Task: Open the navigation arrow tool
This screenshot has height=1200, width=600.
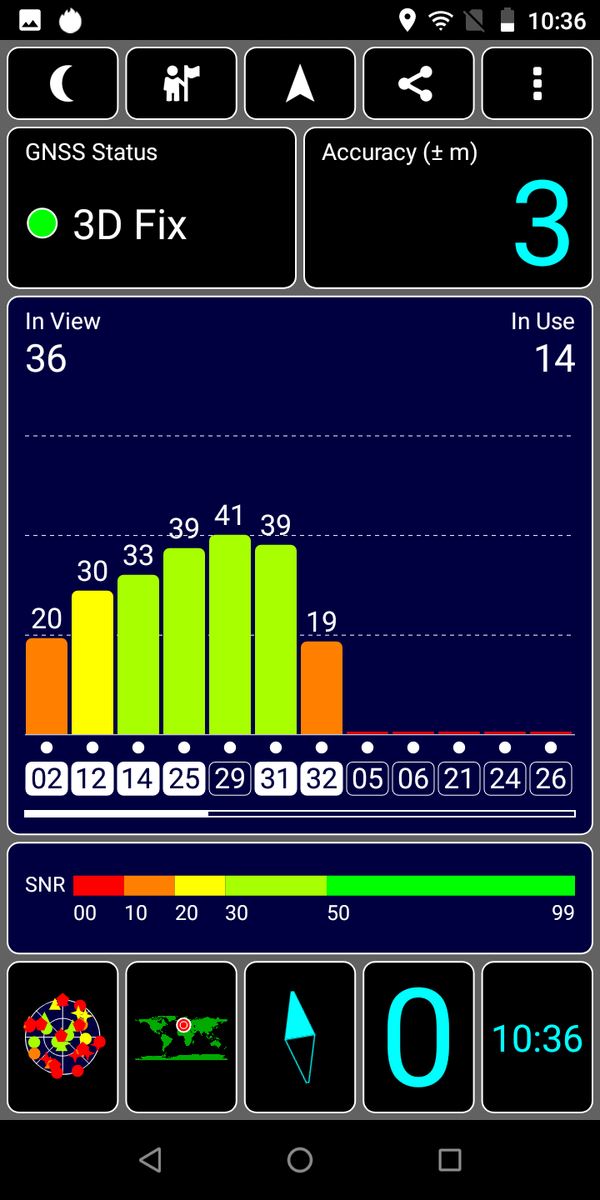Action: 300,84
